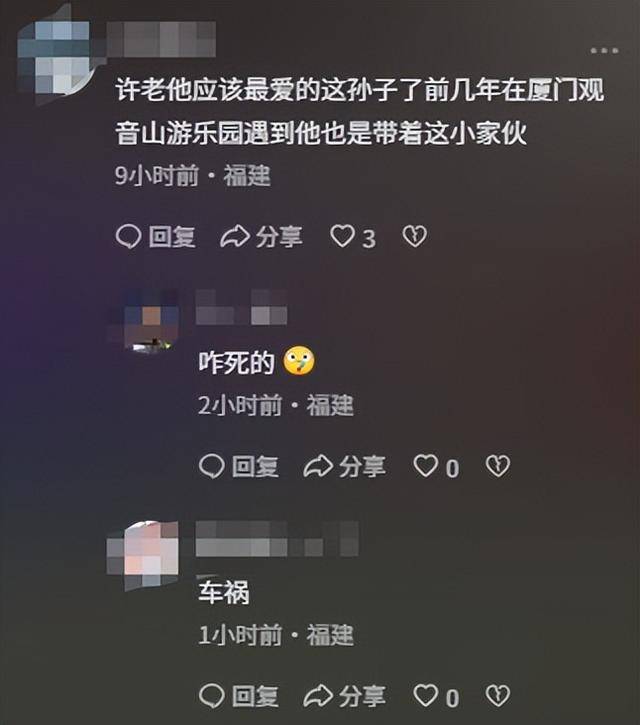Dislike the comment posted 9小时前
Image resolution: width=640 pixels, height=725 pixels.
(414, 237)
